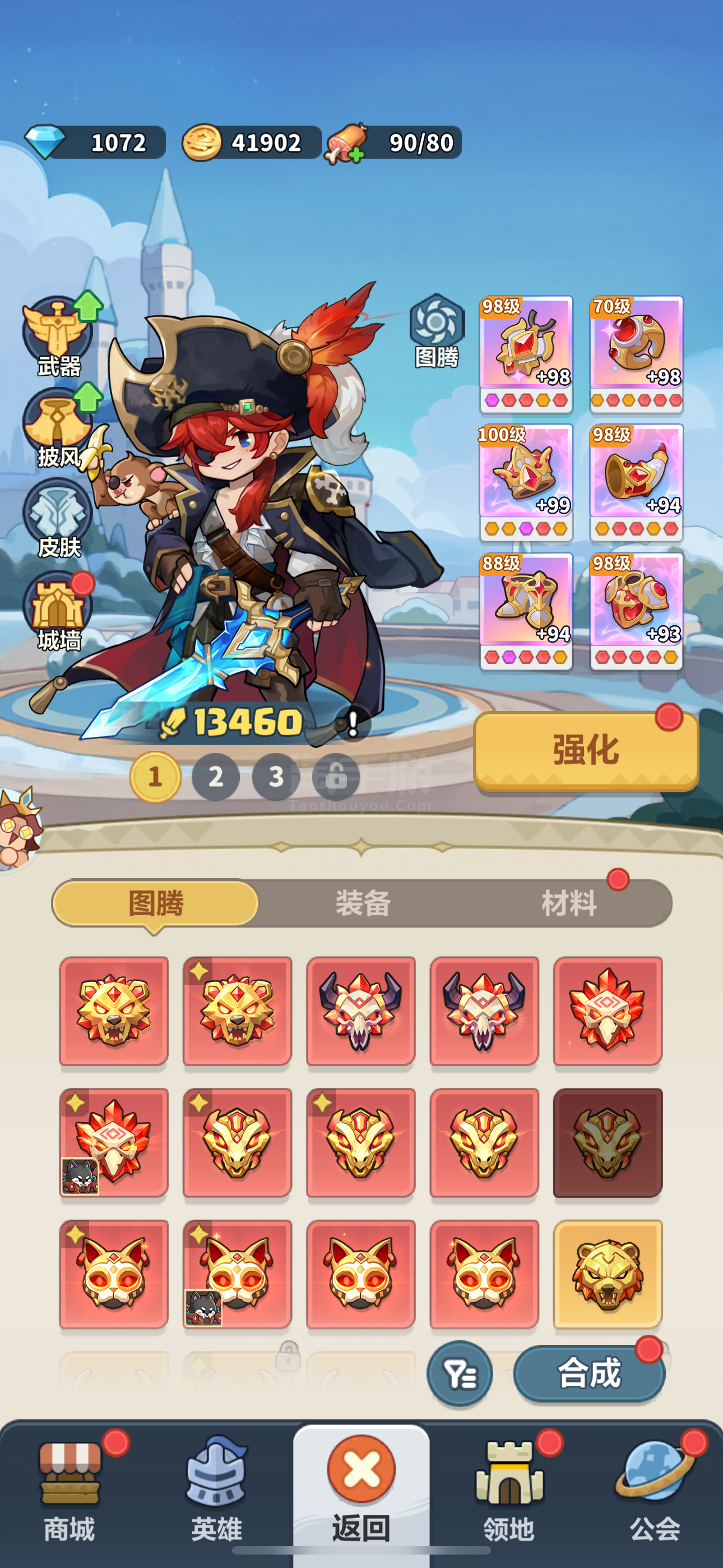723x1568 pixels.
Task: Switch to loadout slot 2
Action: (x=215, y=777)
